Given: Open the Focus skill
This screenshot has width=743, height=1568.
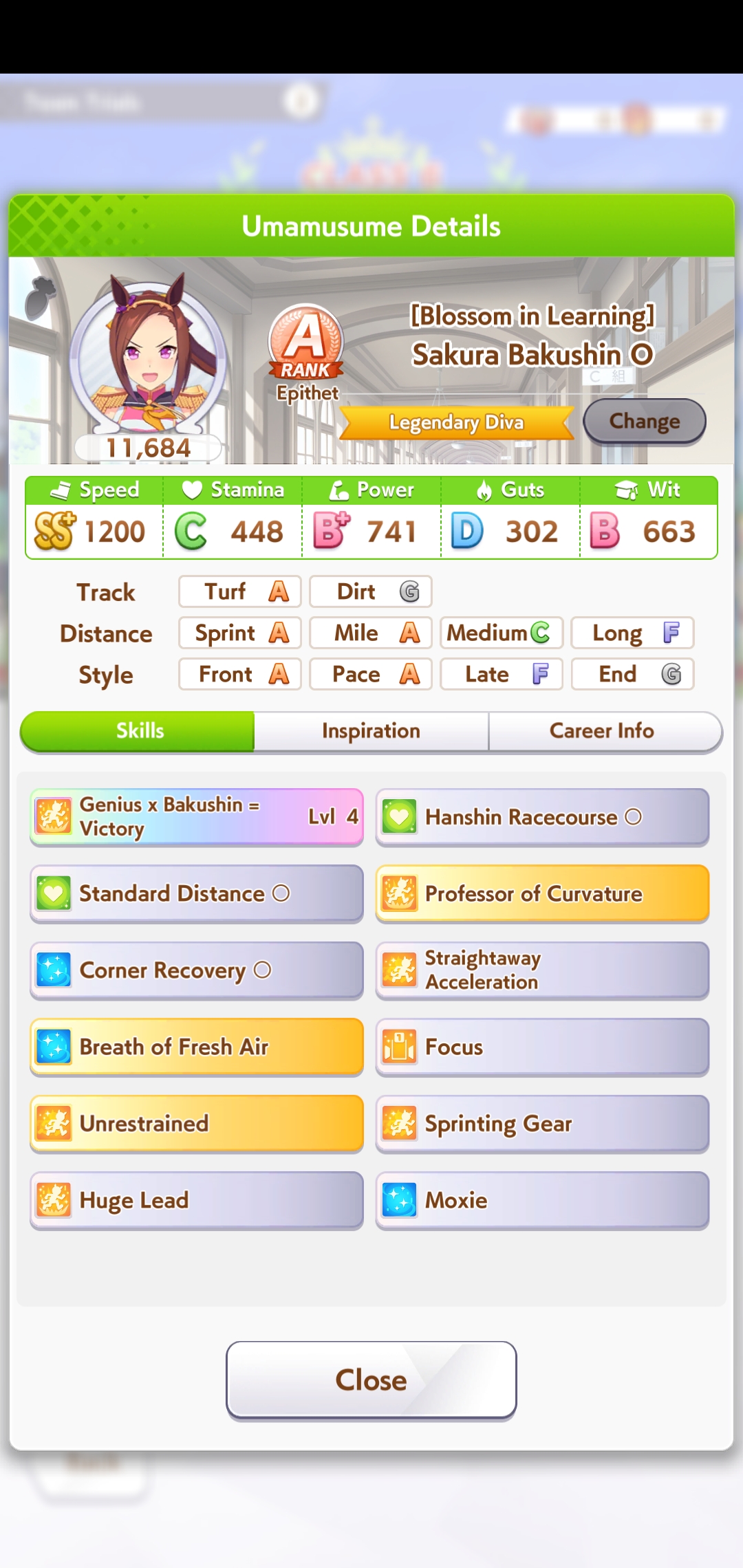Looking at the screenshot, I should point(542,1047).
